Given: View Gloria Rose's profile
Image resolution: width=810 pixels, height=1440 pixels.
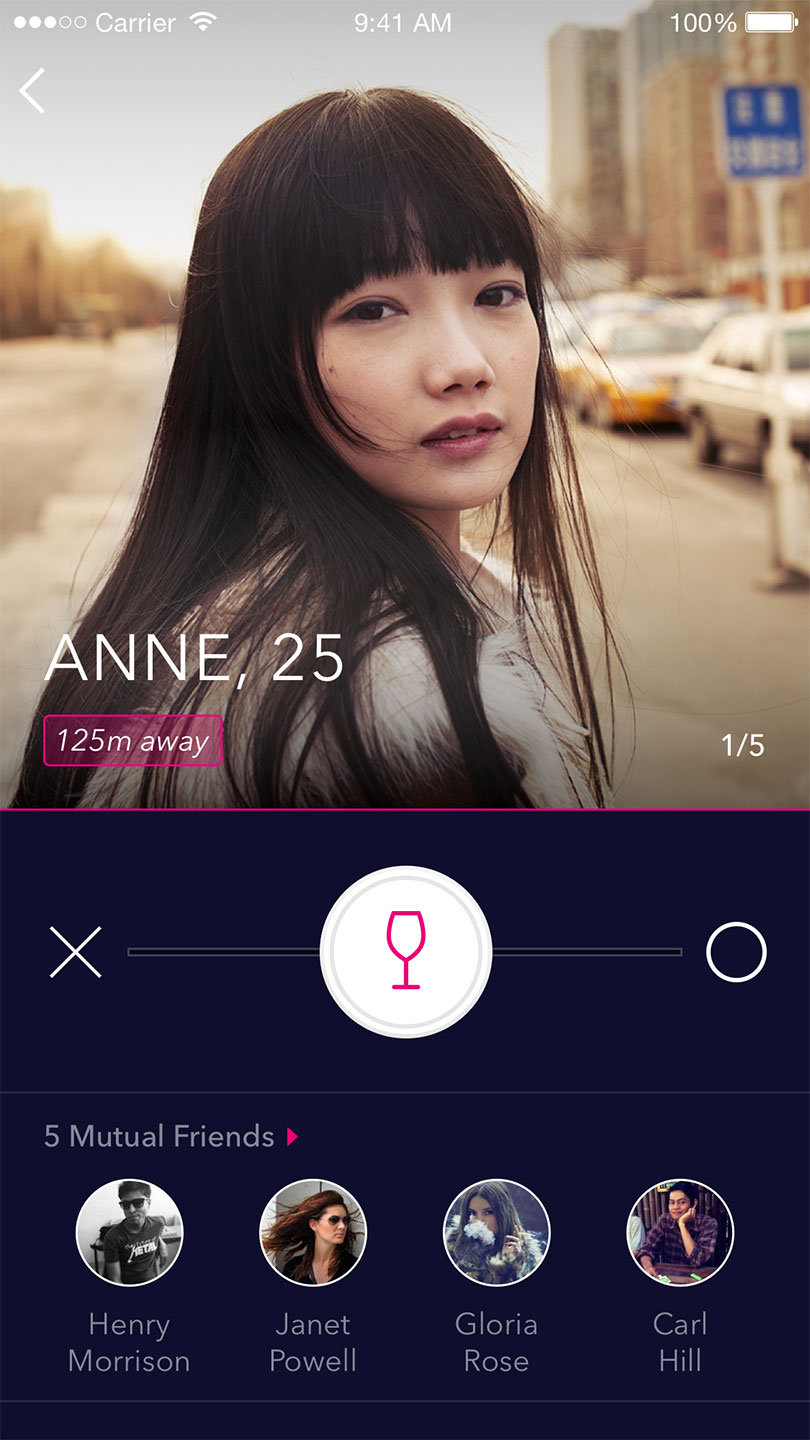Looking at the screenshot, I should pyautogui.click(x=496, y=1232).
